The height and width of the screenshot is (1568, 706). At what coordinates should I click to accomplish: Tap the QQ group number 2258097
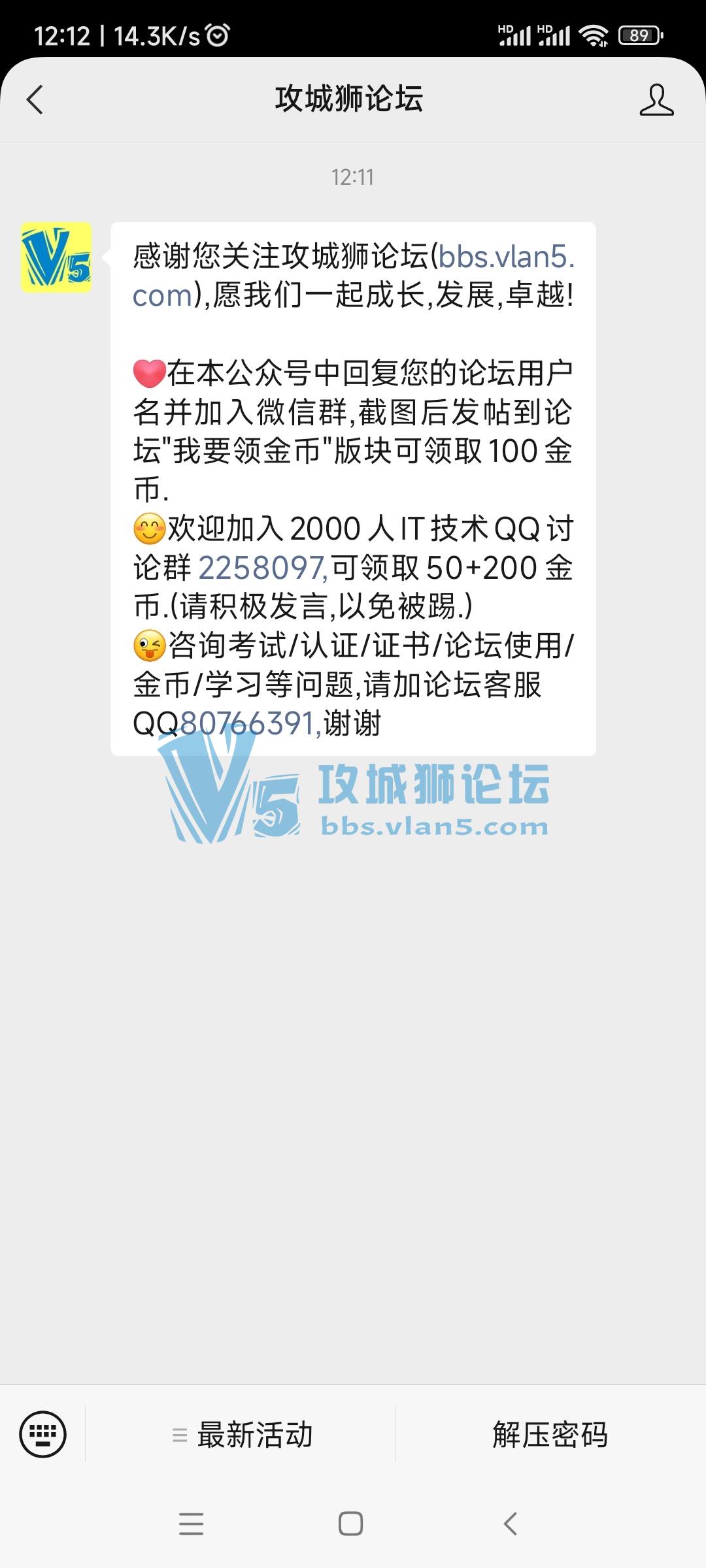click(261, 568)
